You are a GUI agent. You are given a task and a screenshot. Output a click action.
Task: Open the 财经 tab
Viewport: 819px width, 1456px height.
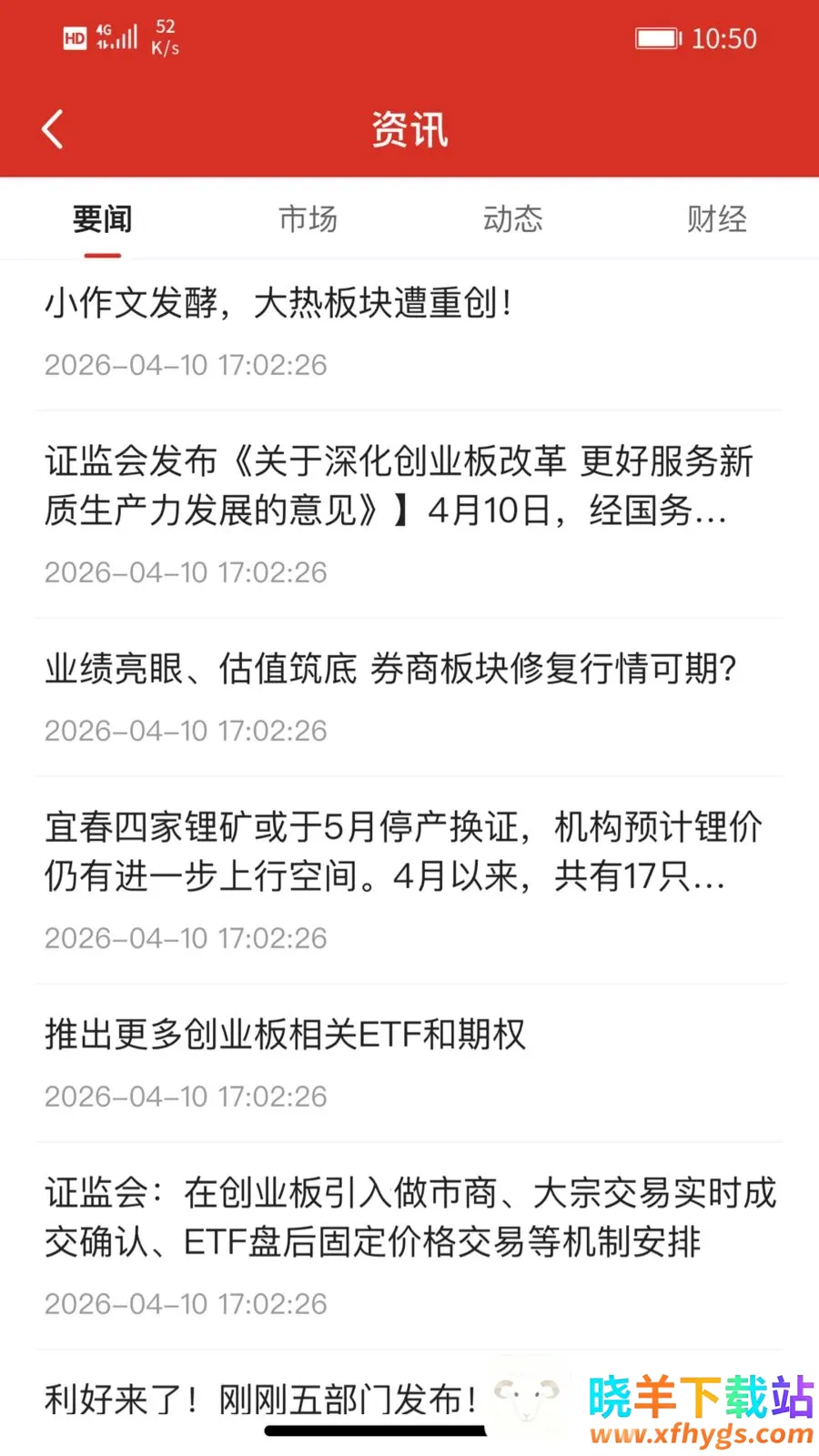click(717, 219)
